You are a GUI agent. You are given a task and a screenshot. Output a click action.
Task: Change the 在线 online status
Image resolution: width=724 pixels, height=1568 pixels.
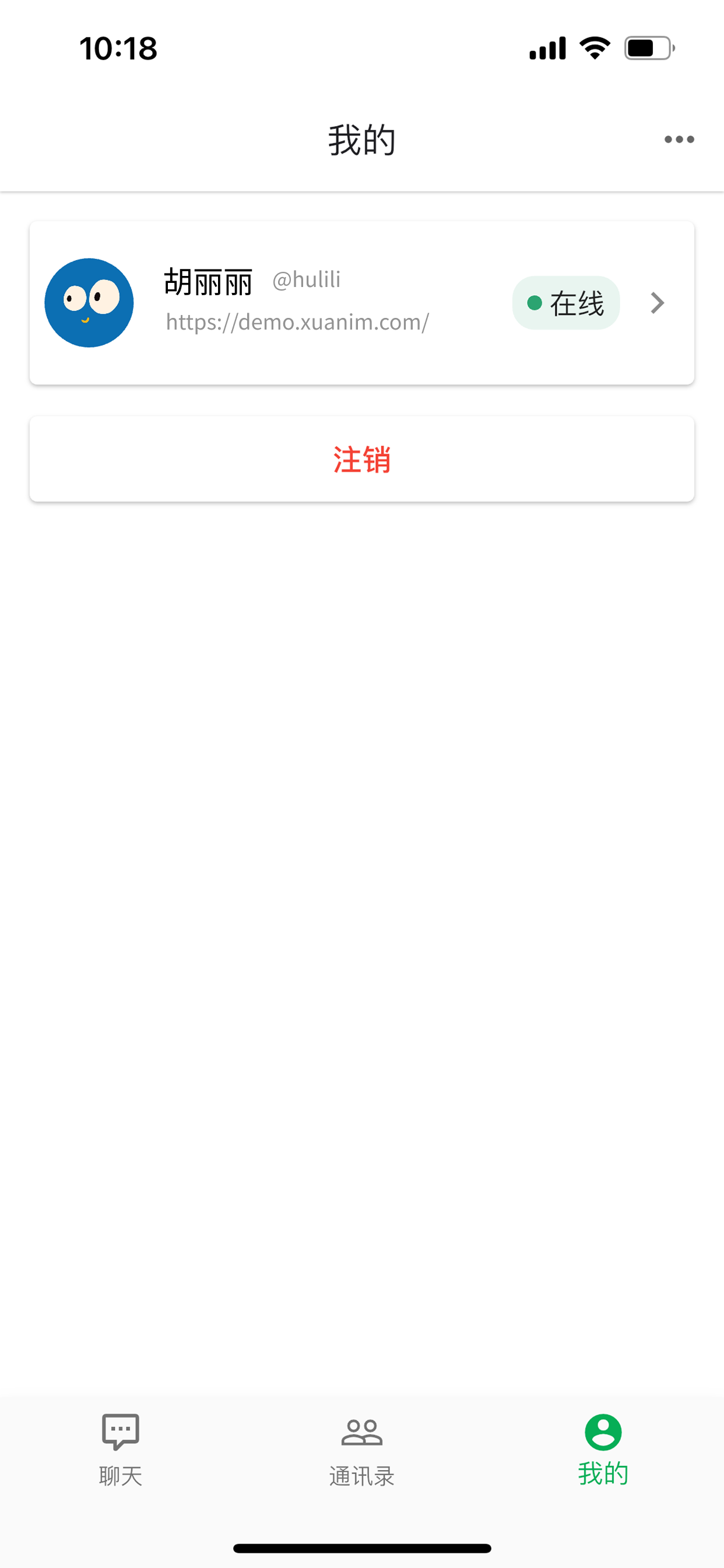566,303
